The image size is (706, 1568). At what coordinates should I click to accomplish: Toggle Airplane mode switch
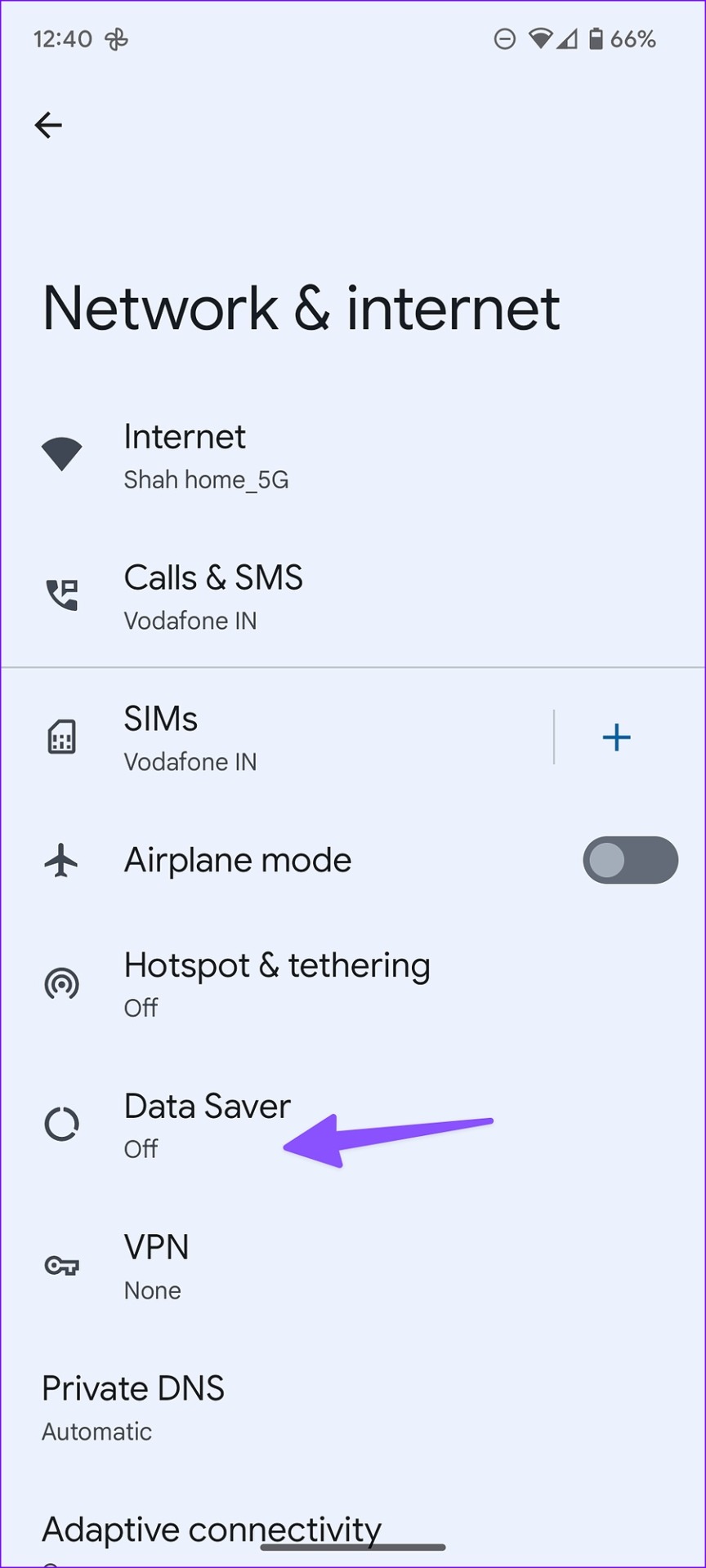click(630, 860)
